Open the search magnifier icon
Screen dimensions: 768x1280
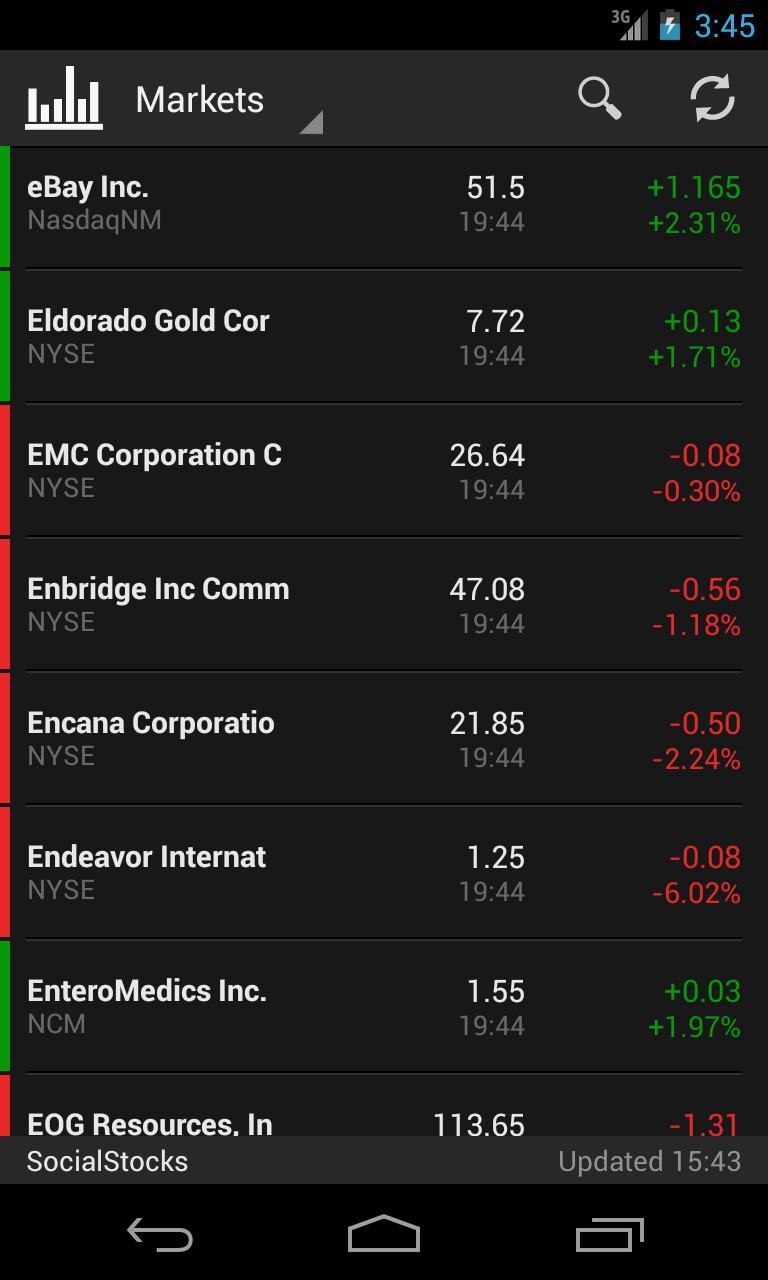coord(600,99)
